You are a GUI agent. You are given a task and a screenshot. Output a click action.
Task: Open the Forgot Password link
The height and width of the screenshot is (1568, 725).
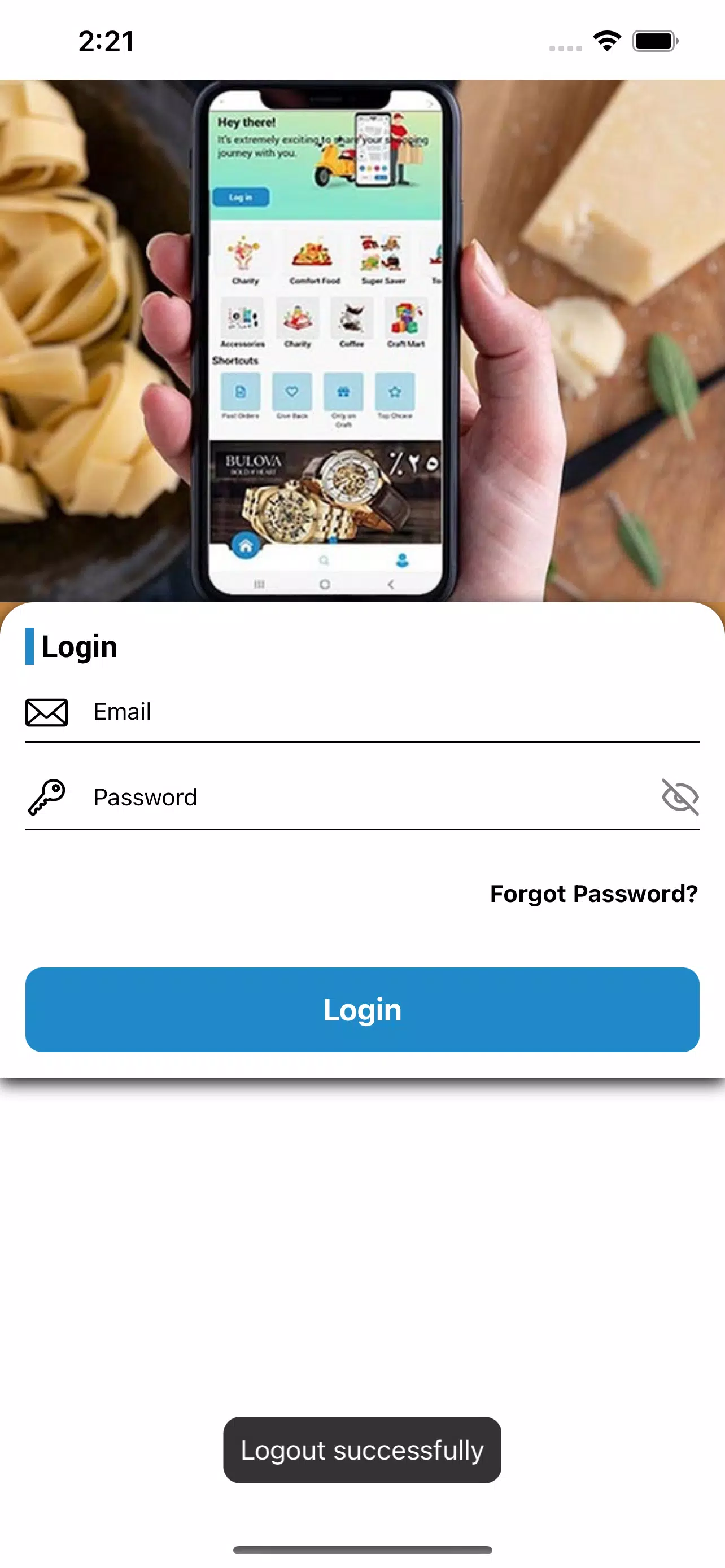(x=593, y=894)
